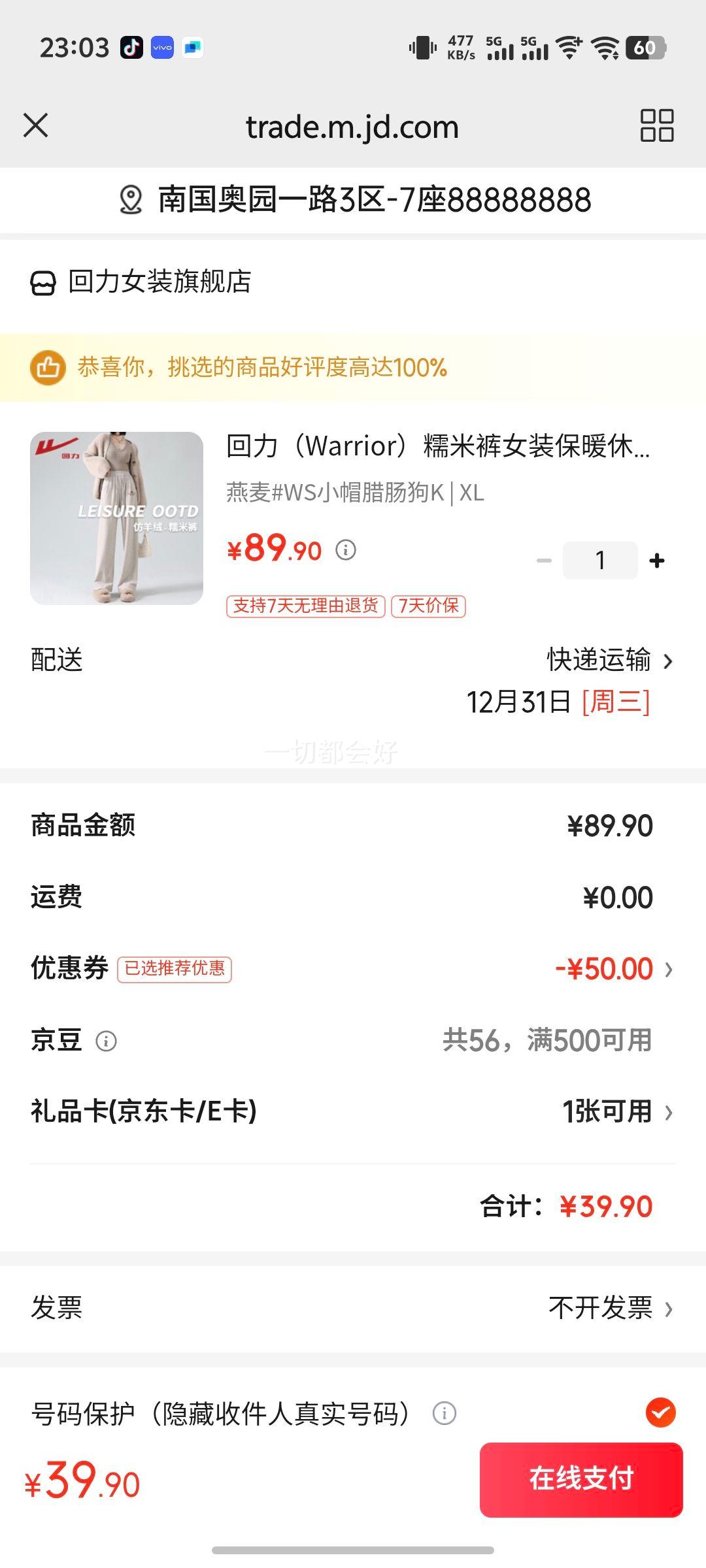Open the 优惠券 coupon selection chevron
This screenshot has width=706, height=1568.
(668, 970)
